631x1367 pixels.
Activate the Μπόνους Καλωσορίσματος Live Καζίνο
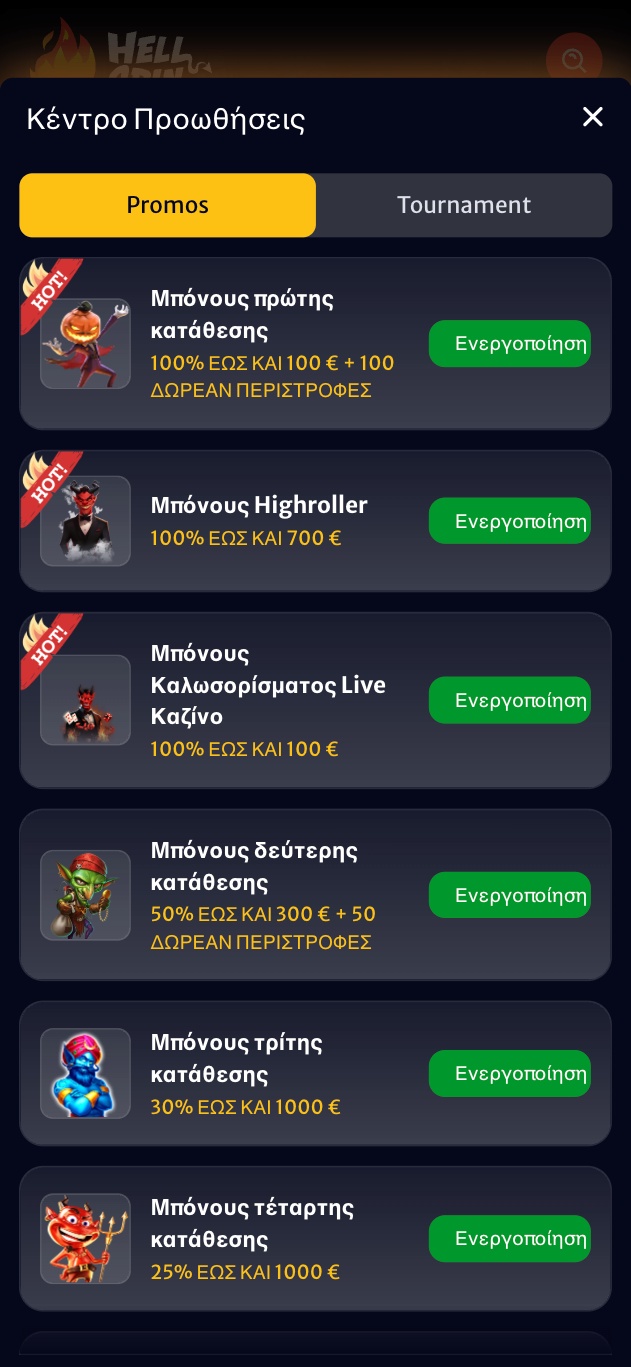(x=509, y=700)
